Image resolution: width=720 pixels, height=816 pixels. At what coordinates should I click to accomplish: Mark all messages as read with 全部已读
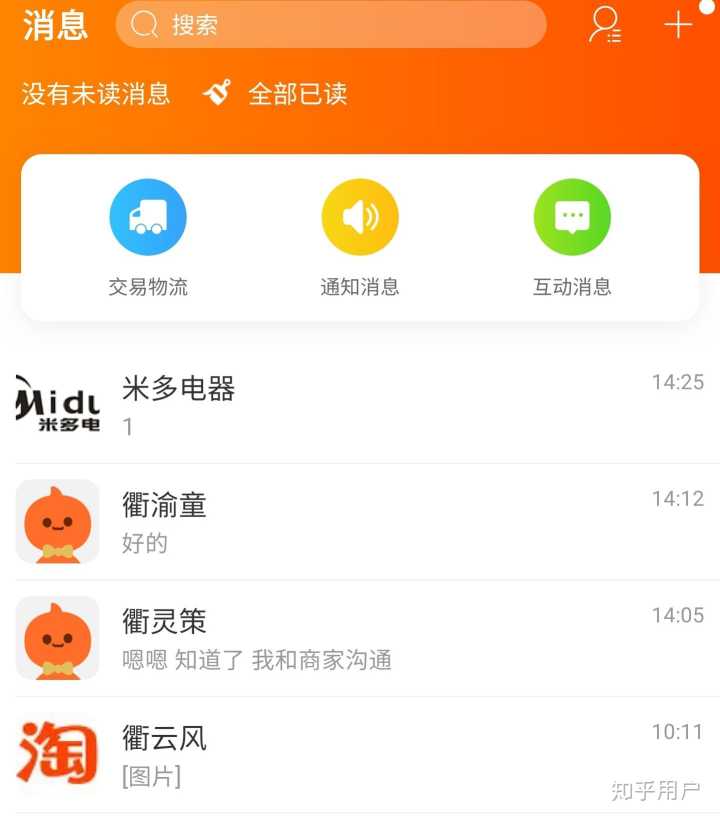pyautogui.click(x=276, y=94)
